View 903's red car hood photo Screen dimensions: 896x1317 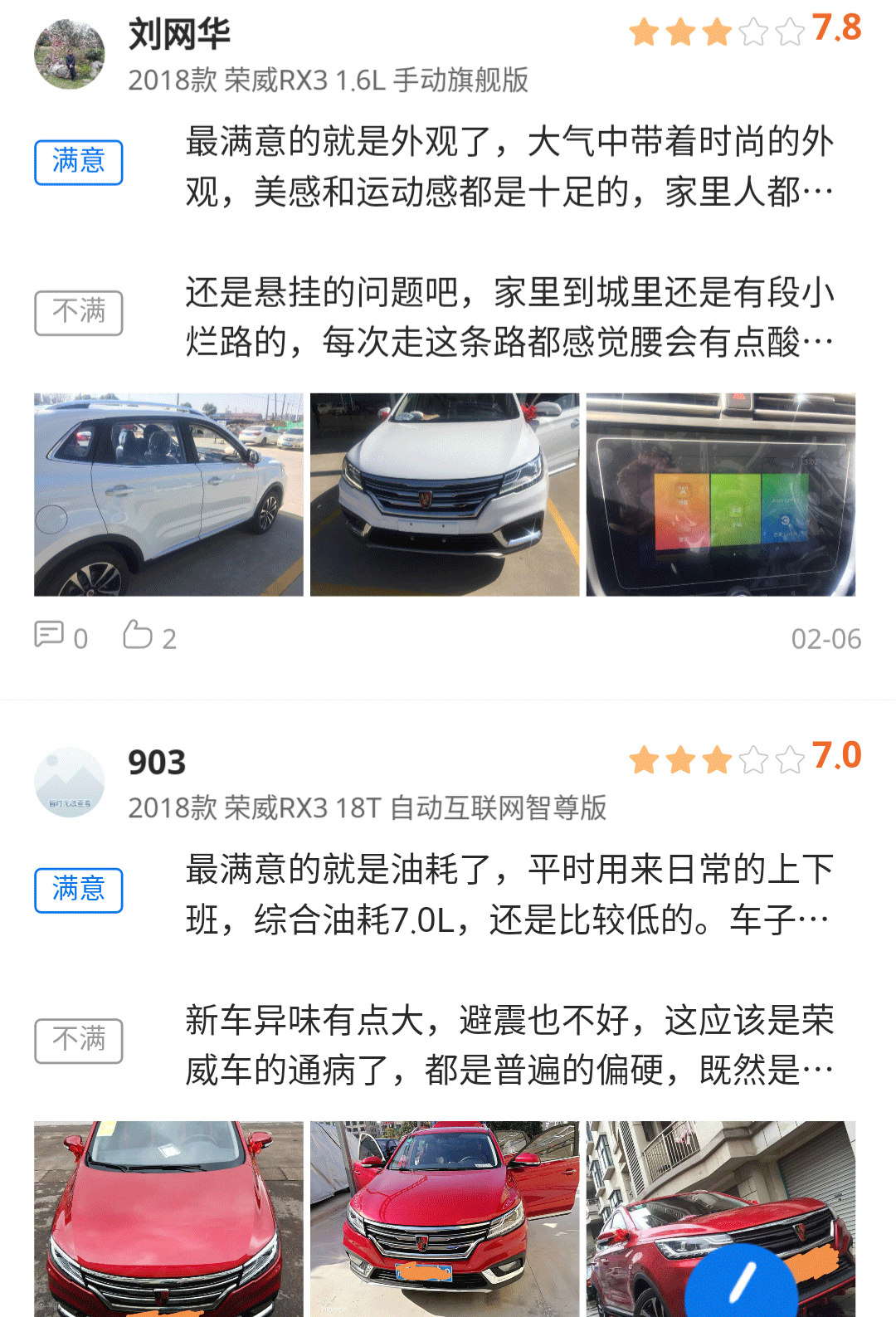[168, 1218]
